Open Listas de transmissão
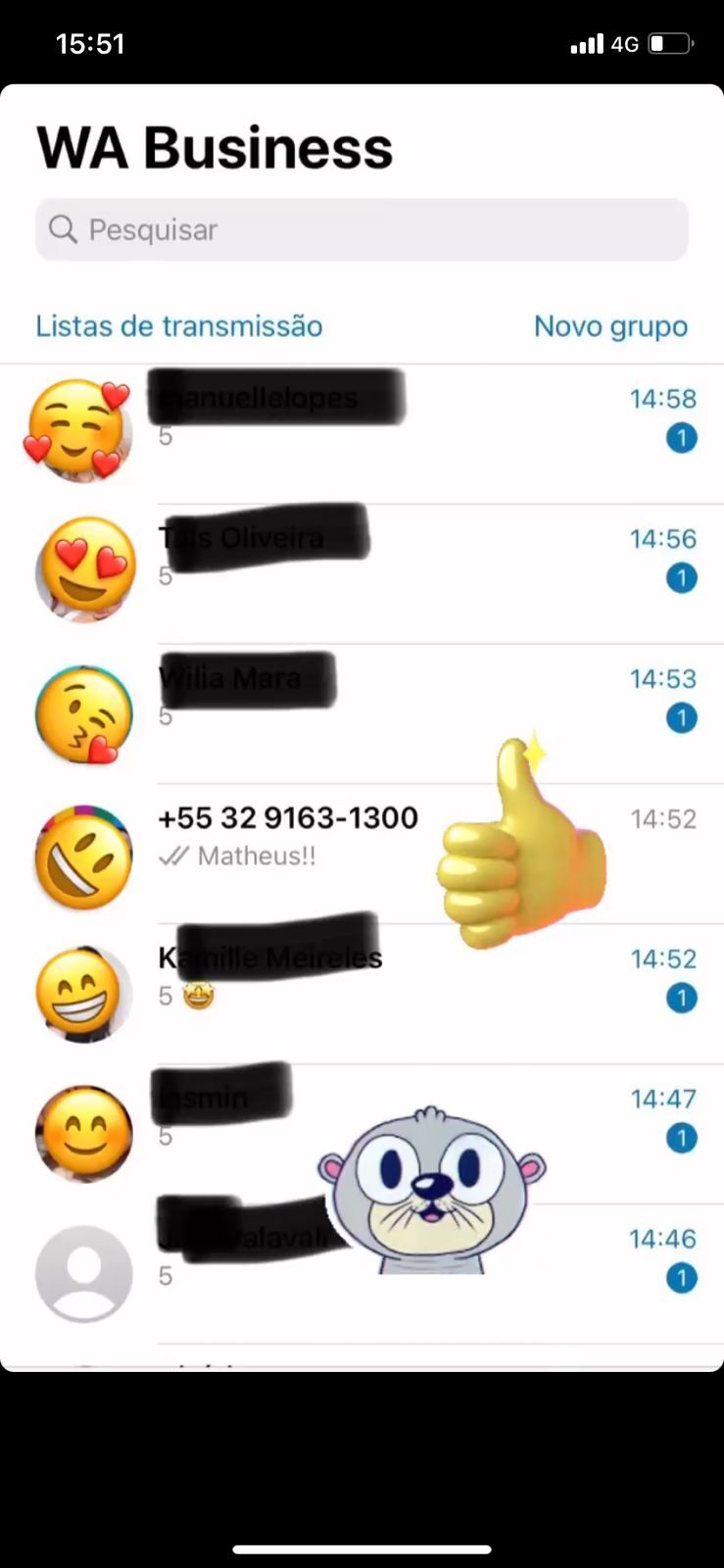724x1568 pixels. [x=178, y=325]
